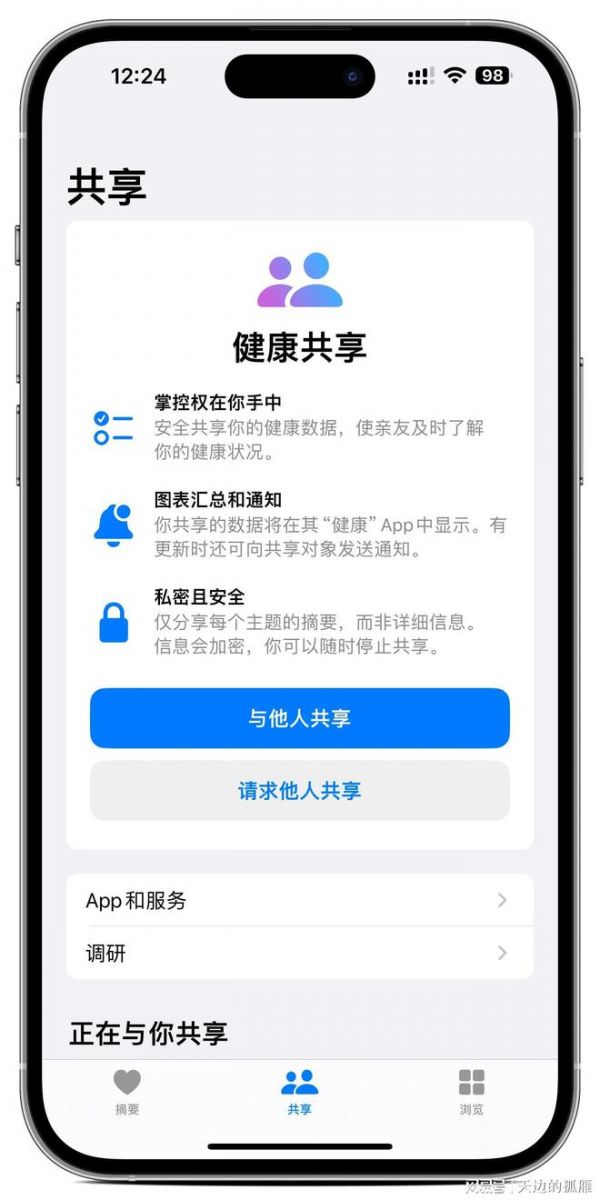Select 请求他人共享
The width and height of the screenshot is (600, 1200).
coord(300,791)
